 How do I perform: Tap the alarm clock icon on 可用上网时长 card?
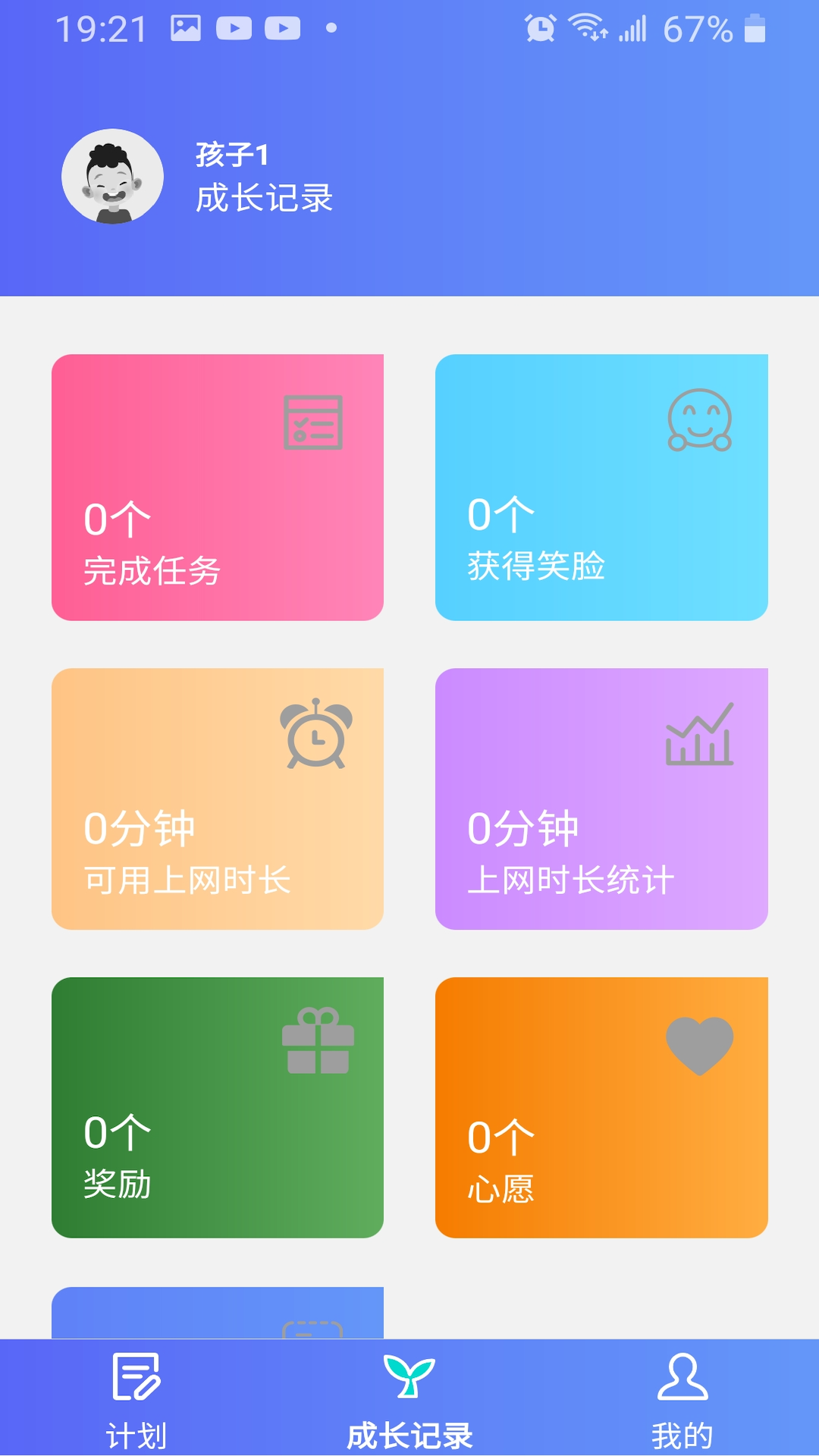pyautogui.click(x=318, y=734)
